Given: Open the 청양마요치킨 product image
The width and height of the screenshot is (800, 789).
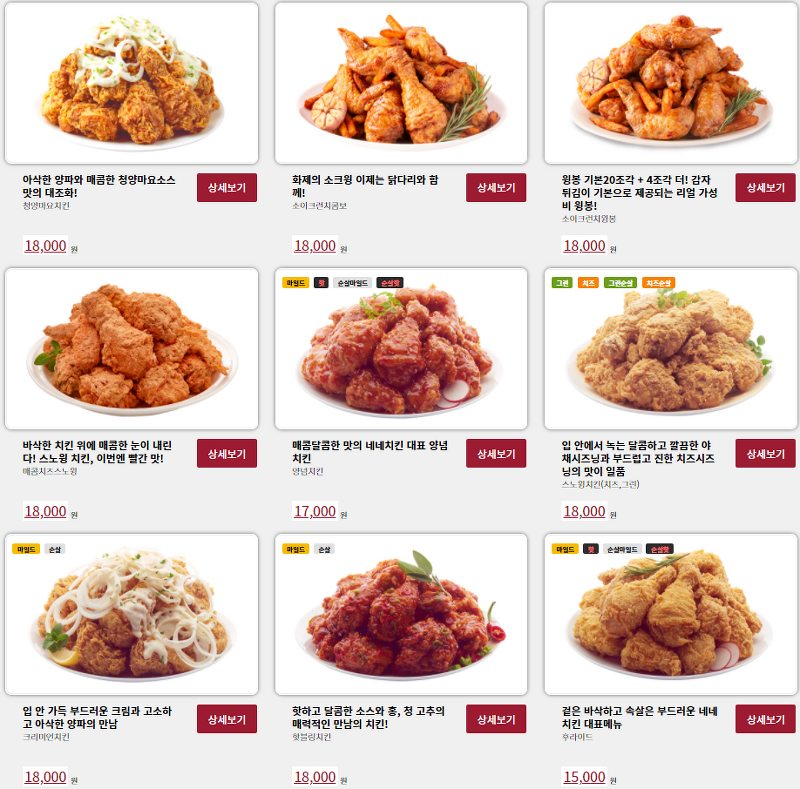Looking at the screenshot, I should (x=131, y=83).
